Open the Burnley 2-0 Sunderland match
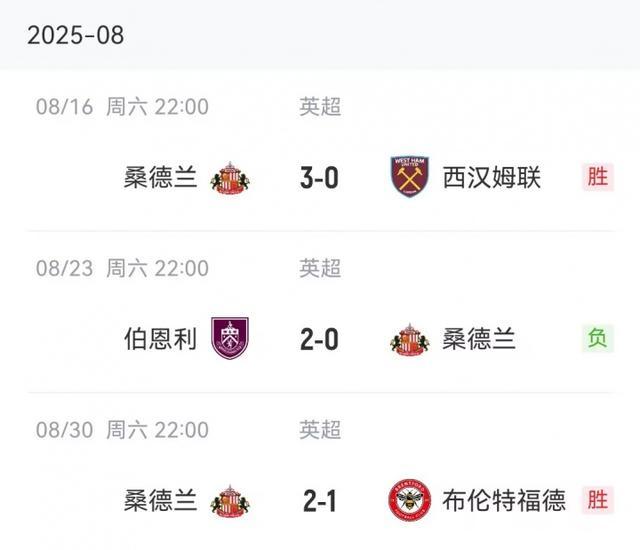The height and width of the screenshot is (550, 640). point(319,339)
